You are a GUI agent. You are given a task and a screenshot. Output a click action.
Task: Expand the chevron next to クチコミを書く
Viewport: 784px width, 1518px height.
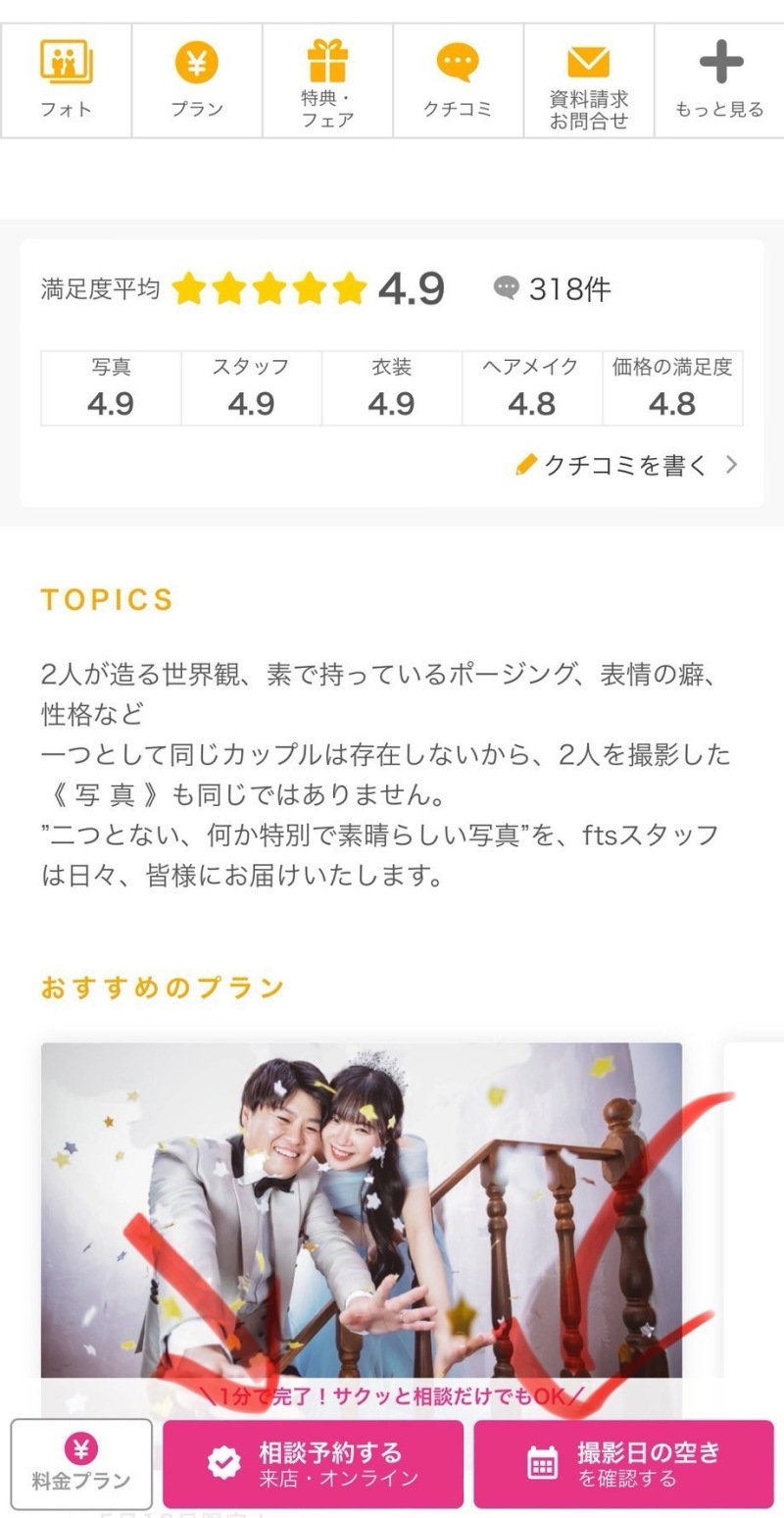pyautogui.click(x=731, y=465)
